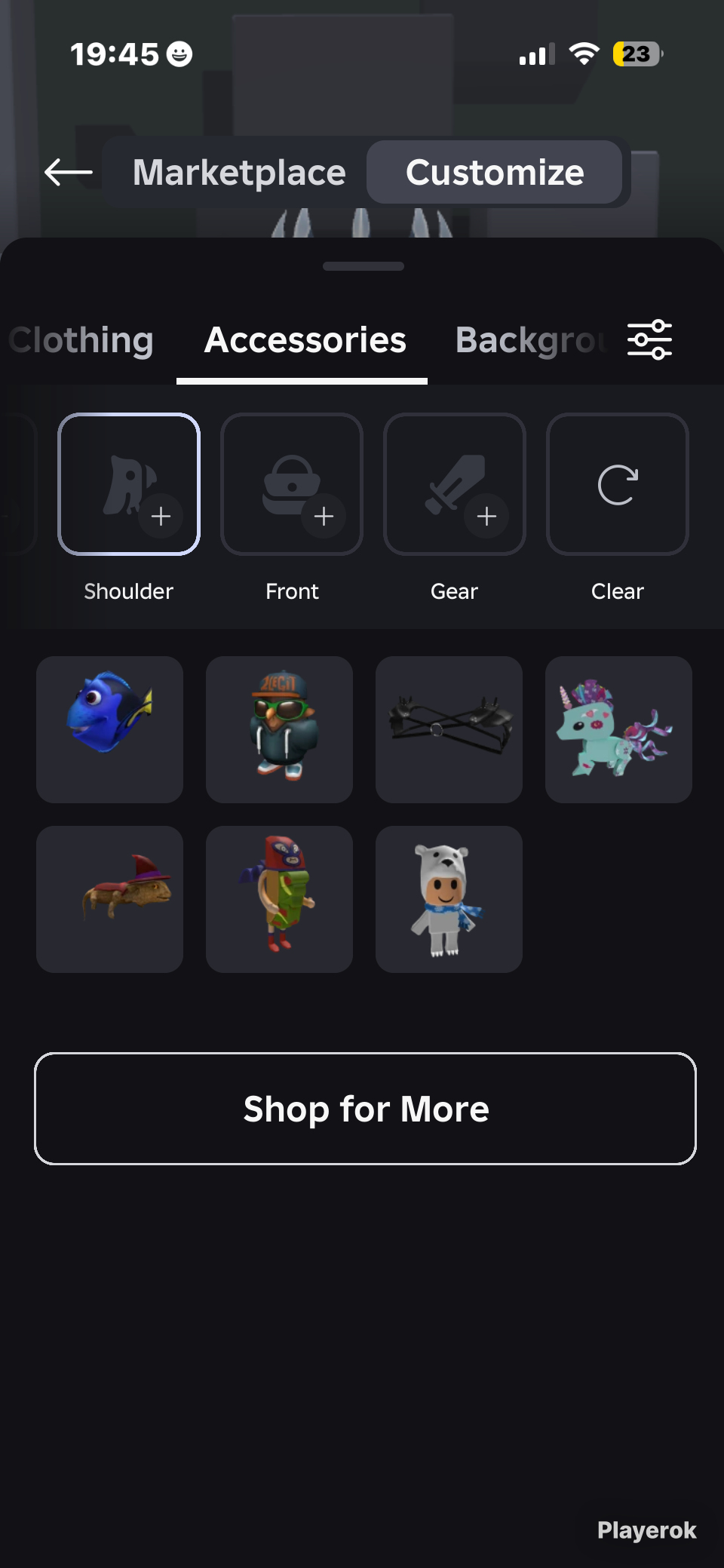Switch to the Marketplace tab
Viewport: 724px width, 1568px height.
tap(239, 172)
